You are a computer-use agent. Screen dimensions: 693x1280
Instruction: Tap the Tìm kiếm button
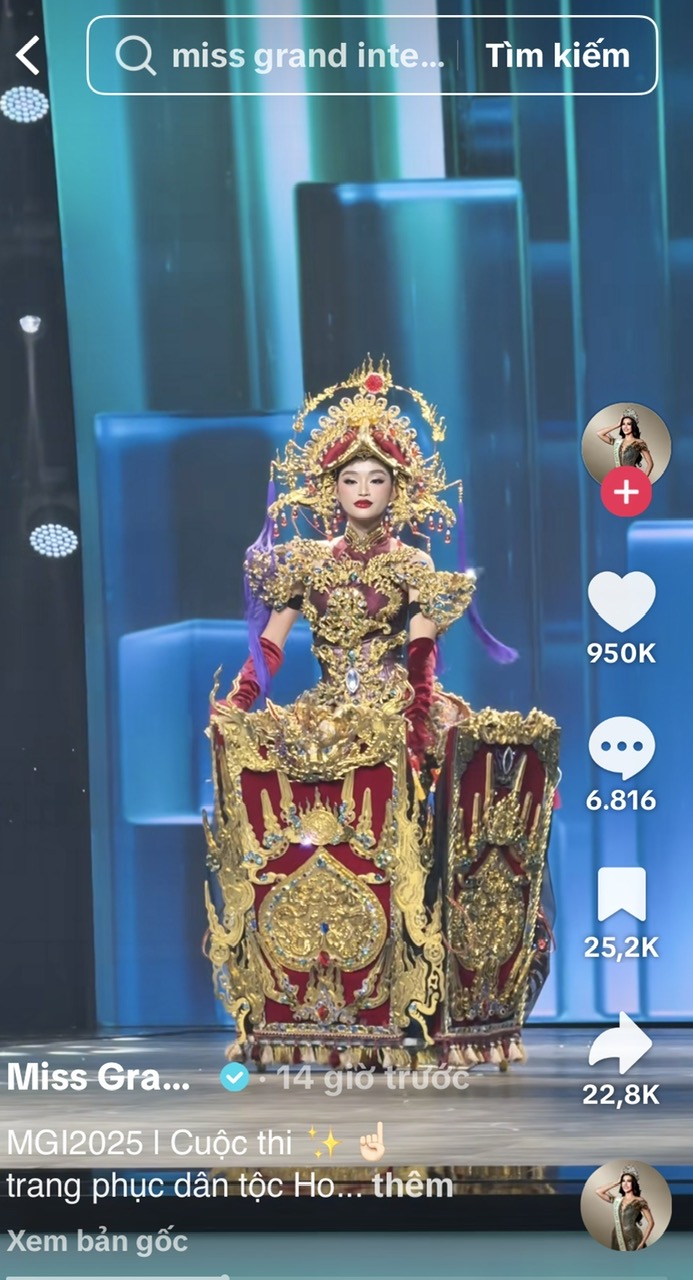point(558,56)
